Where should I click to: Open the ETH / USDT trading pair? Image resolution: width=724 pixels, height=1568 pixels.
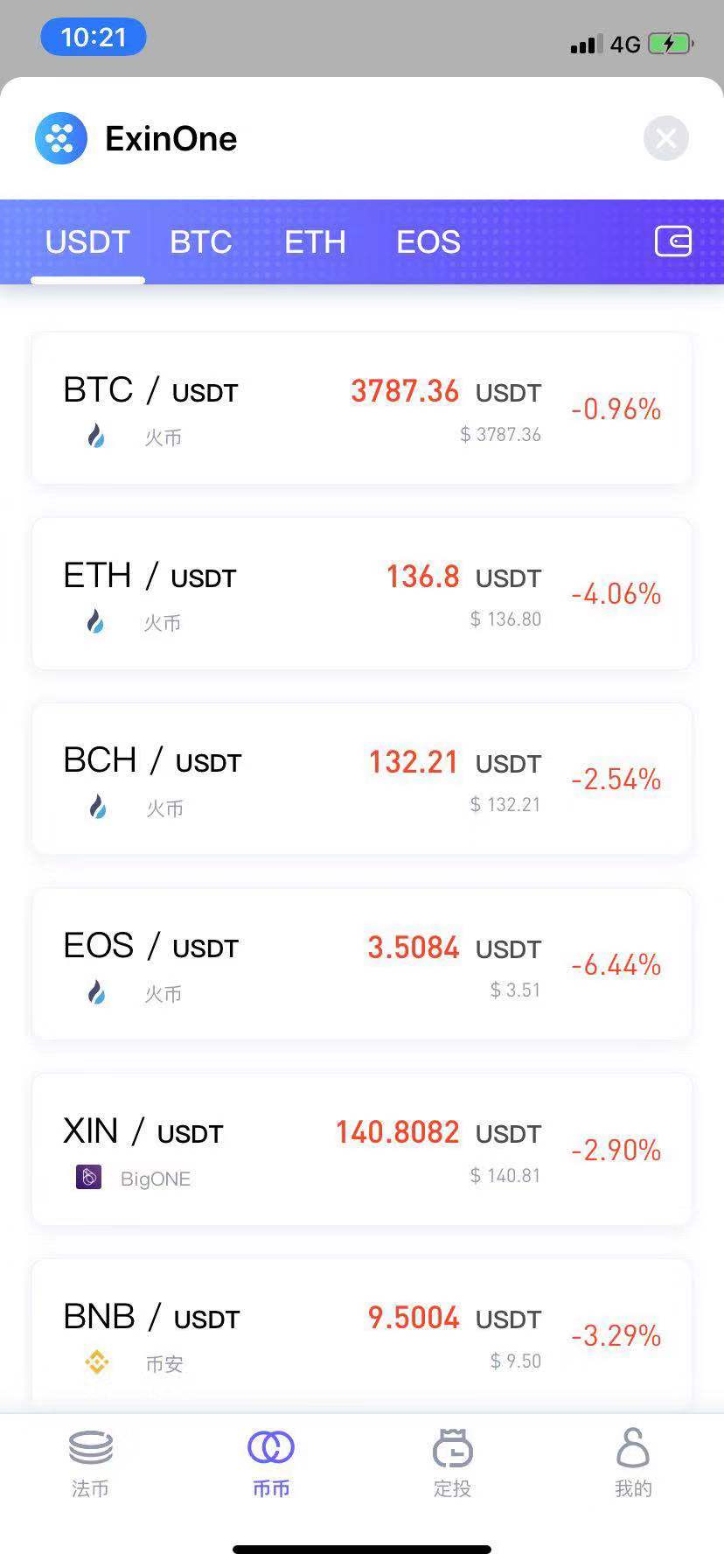click(x=361, y=594)
